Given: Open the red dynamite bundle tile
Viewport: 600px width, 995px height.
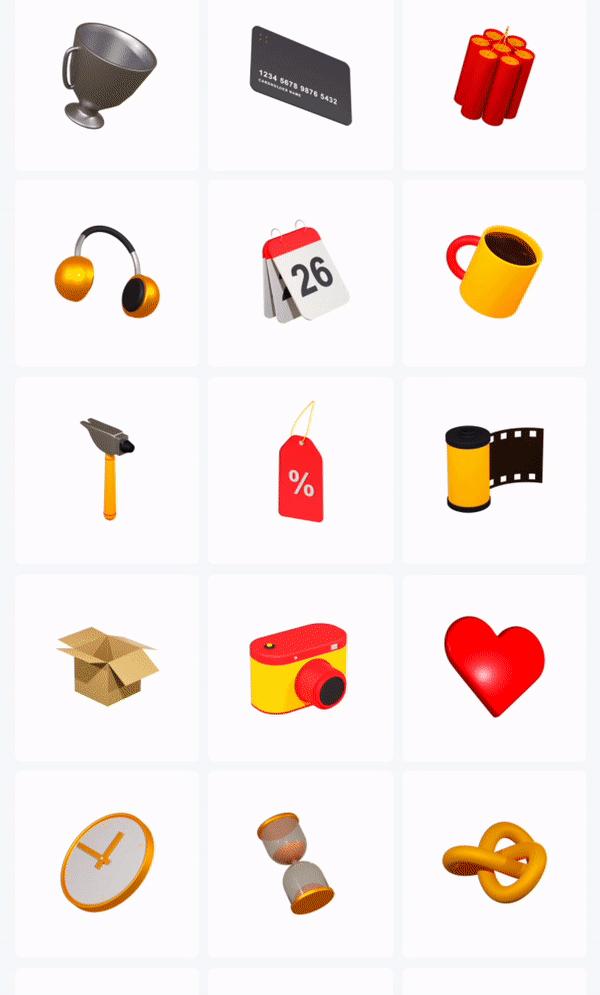Looking at the screenshot, I should (494, 76).
